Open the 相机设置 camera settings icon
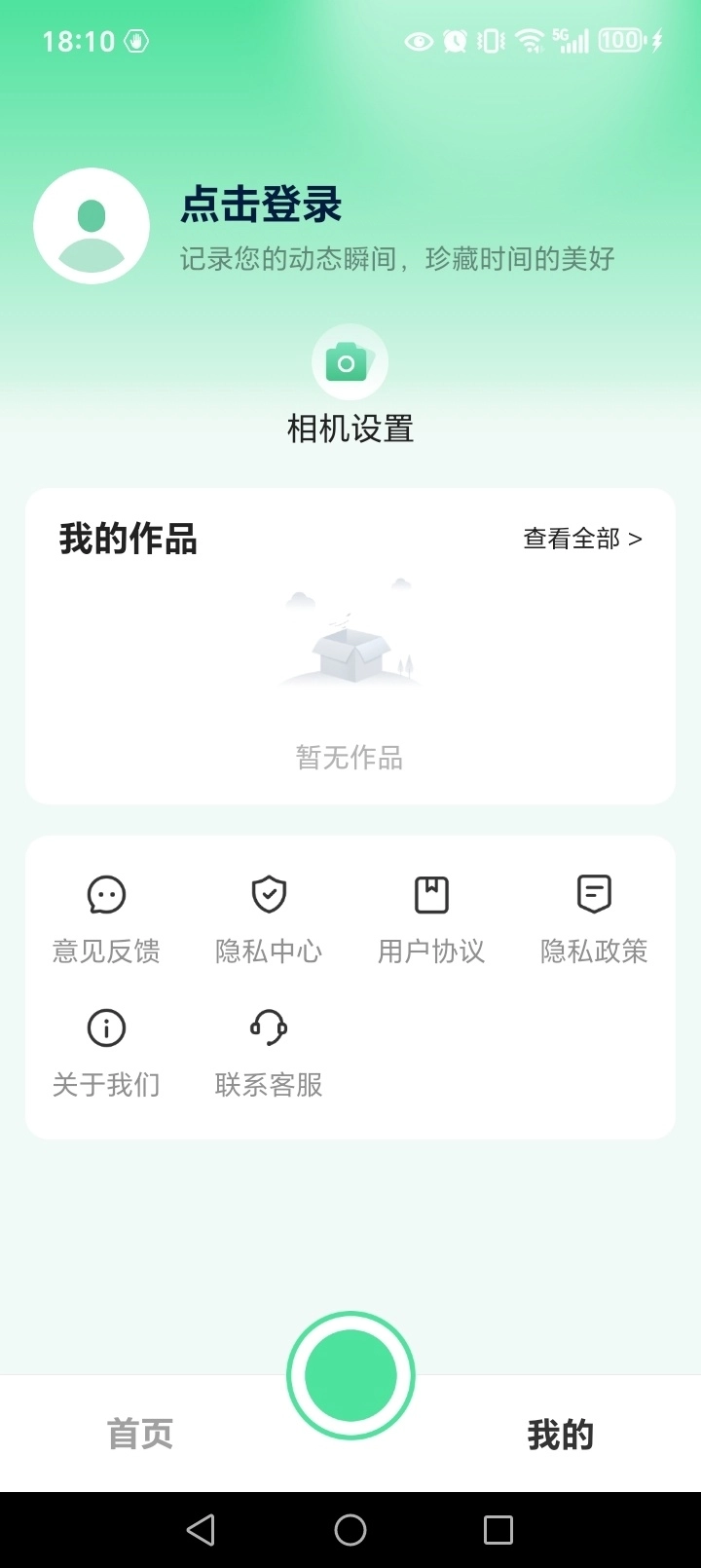The width and height of the screenshot is (701, 1568). tap(350, 361)
